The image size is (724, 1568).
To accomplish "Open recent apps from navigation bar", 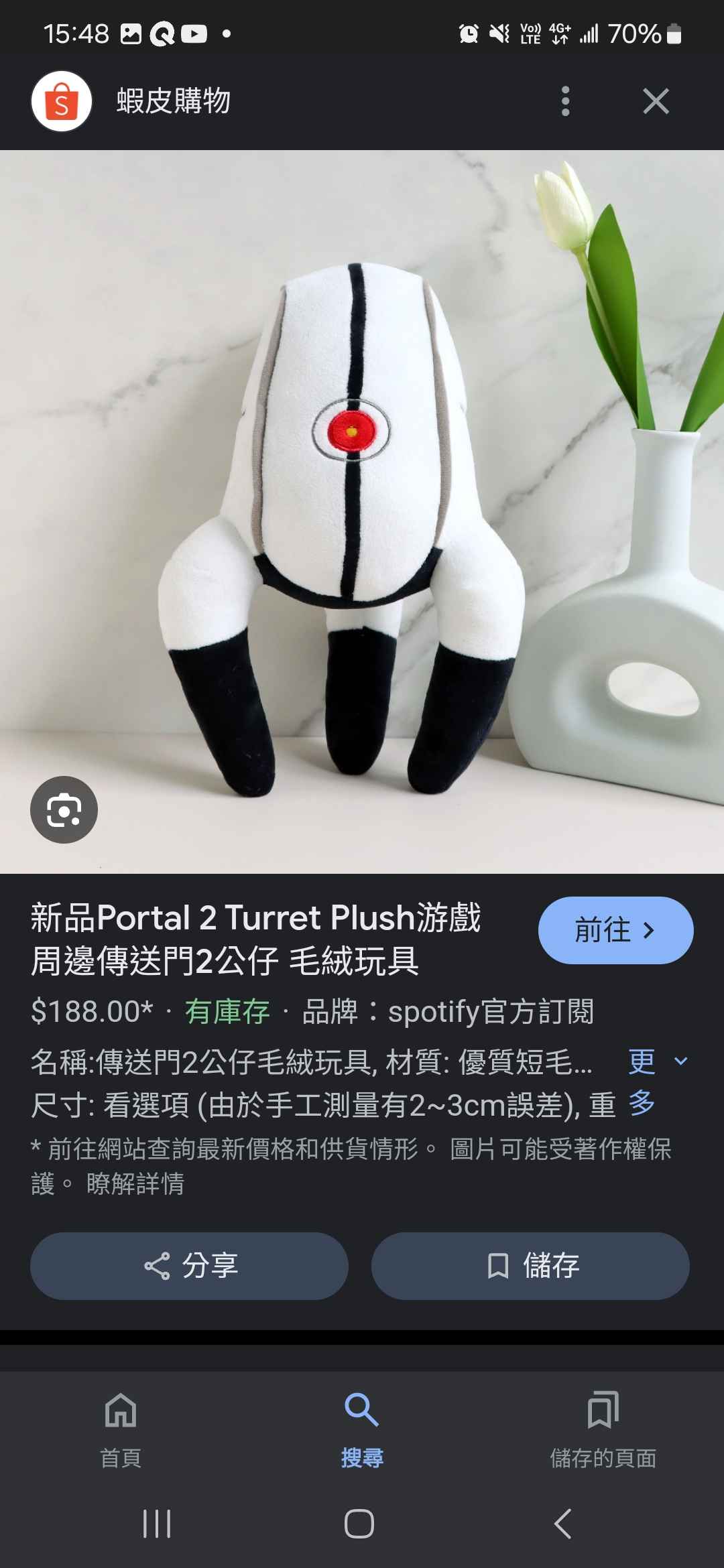I will tap(157, 1524).
